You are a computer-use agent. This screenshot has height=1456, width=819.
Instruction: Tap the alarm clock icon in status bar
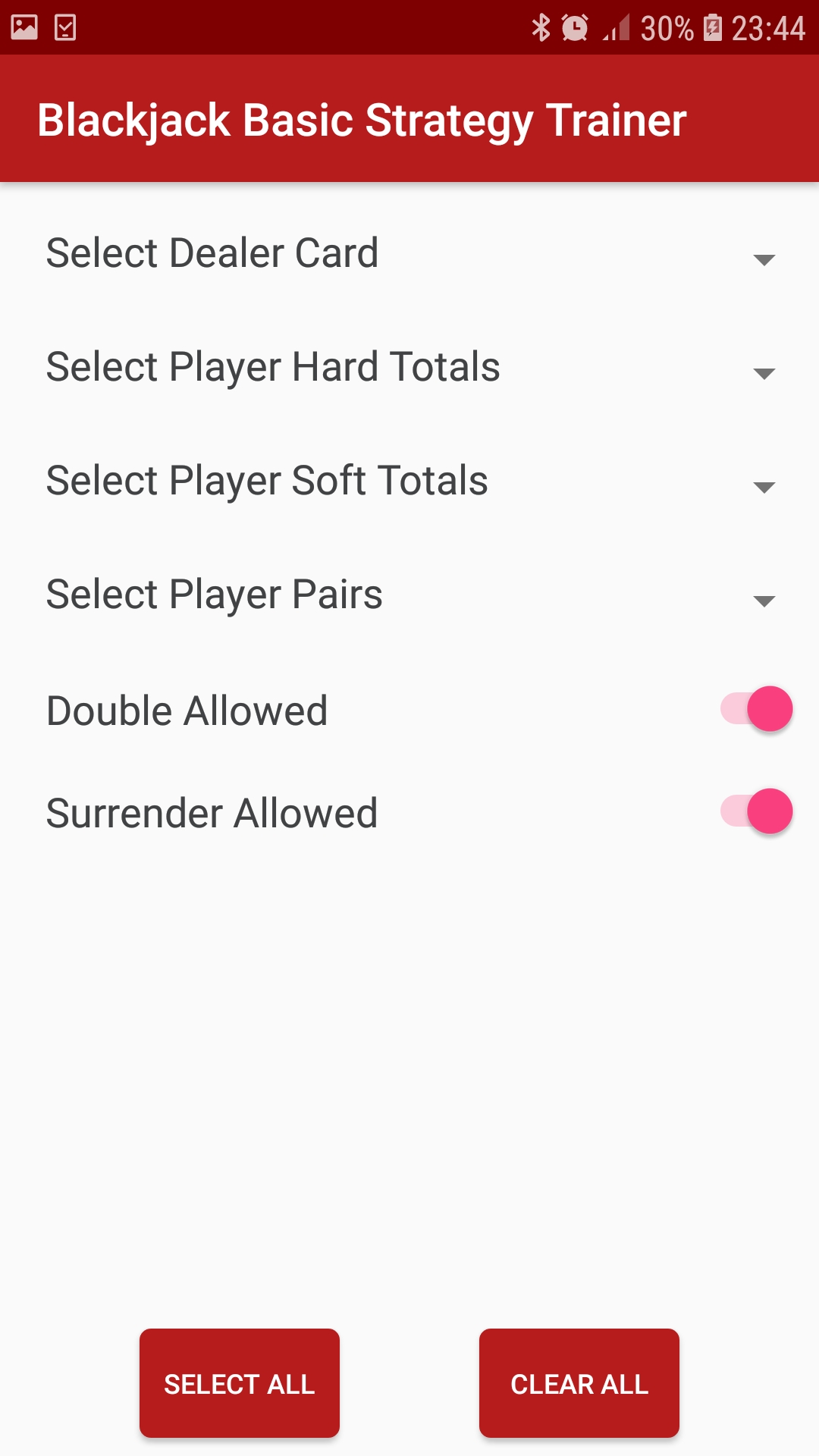(x=575, y=27)
